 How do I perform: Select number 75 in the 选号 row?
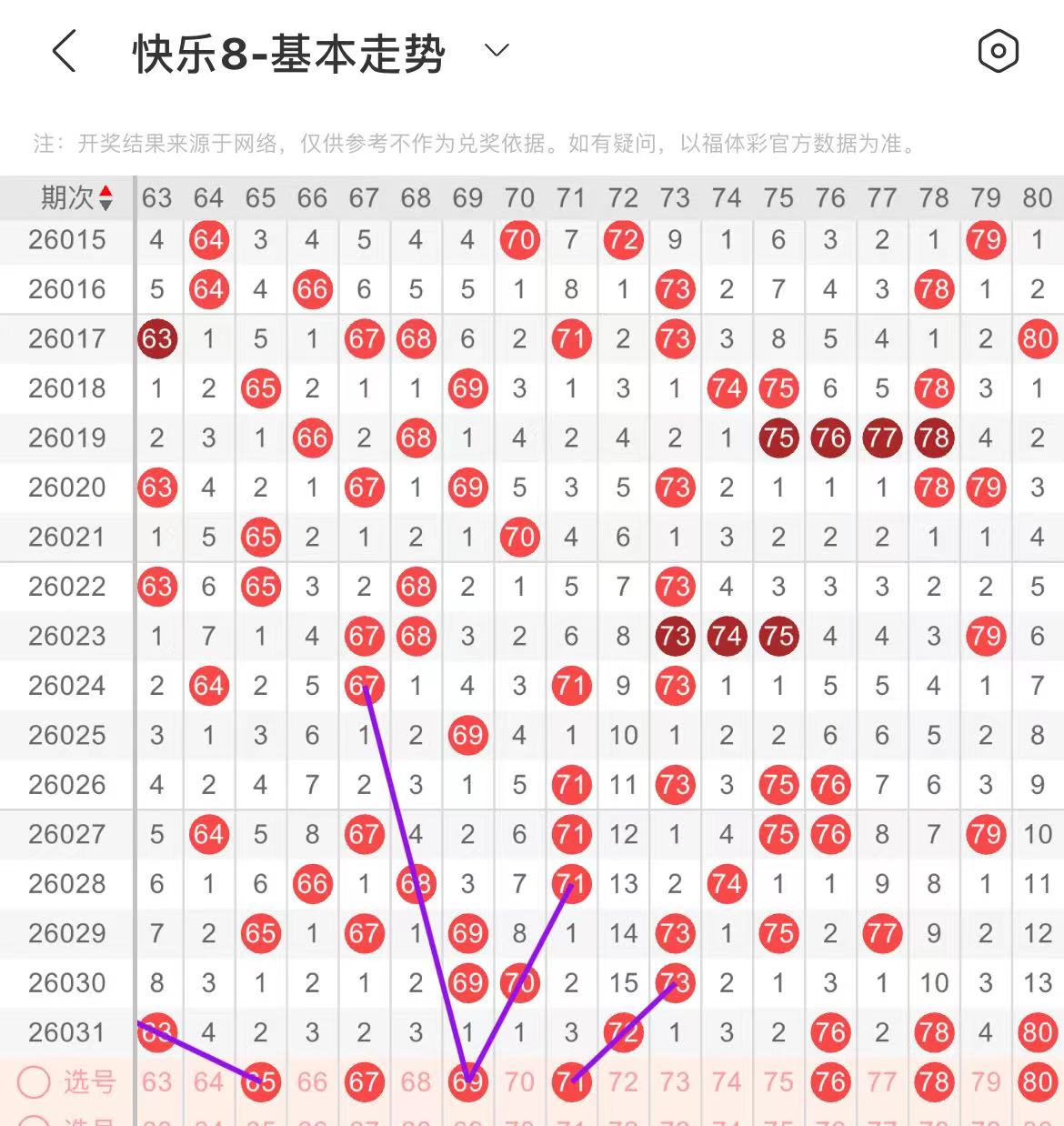click(778, 1081)
